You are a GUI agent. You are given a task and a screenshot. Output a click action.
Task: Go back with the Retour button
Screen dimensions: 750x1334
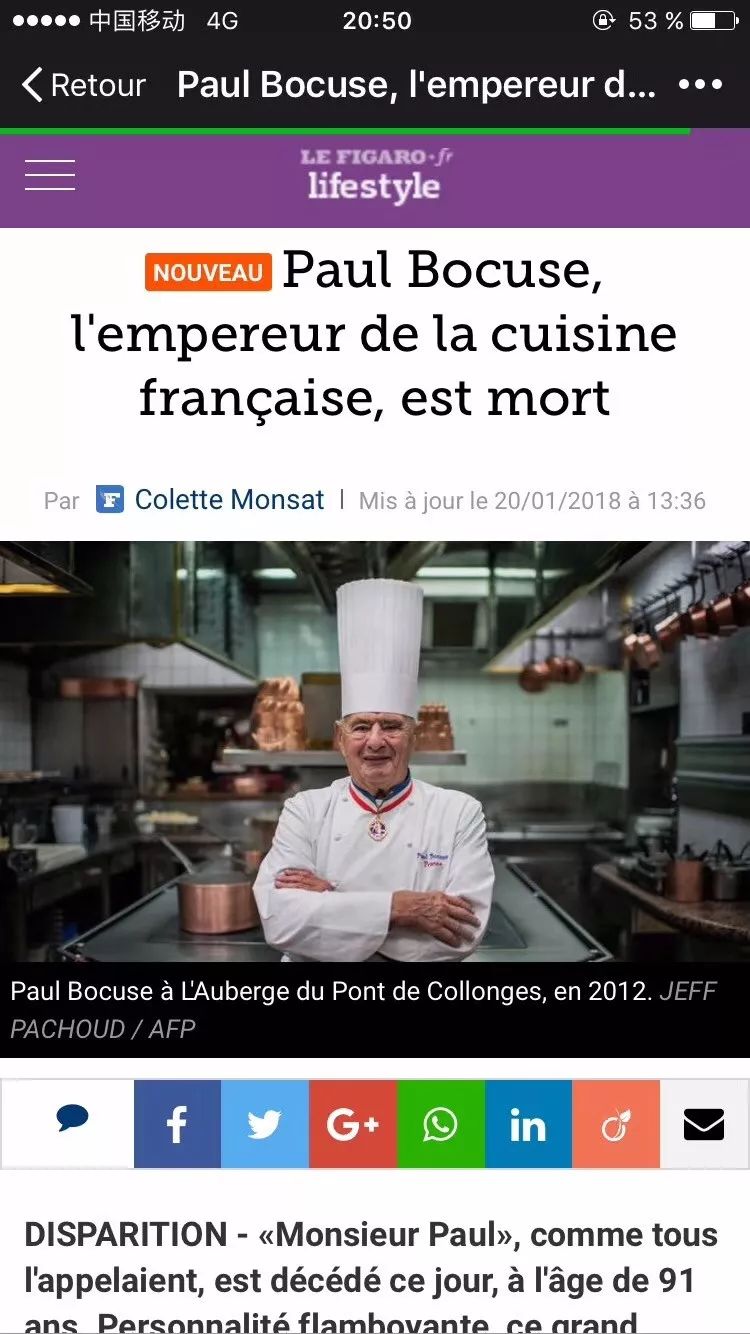pos(84,85)
